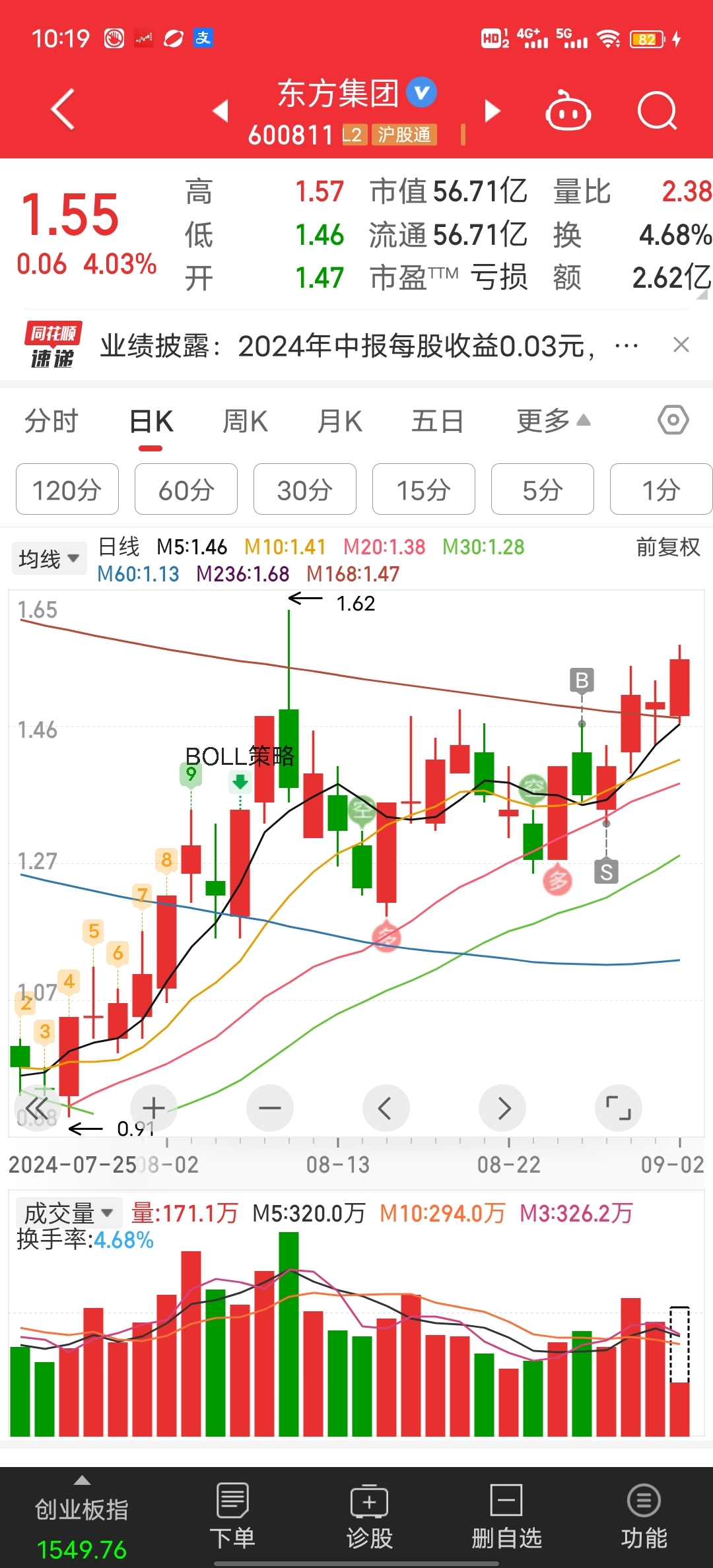
Task: Switch to the next stock arrow
Action: tap(492, 111)
